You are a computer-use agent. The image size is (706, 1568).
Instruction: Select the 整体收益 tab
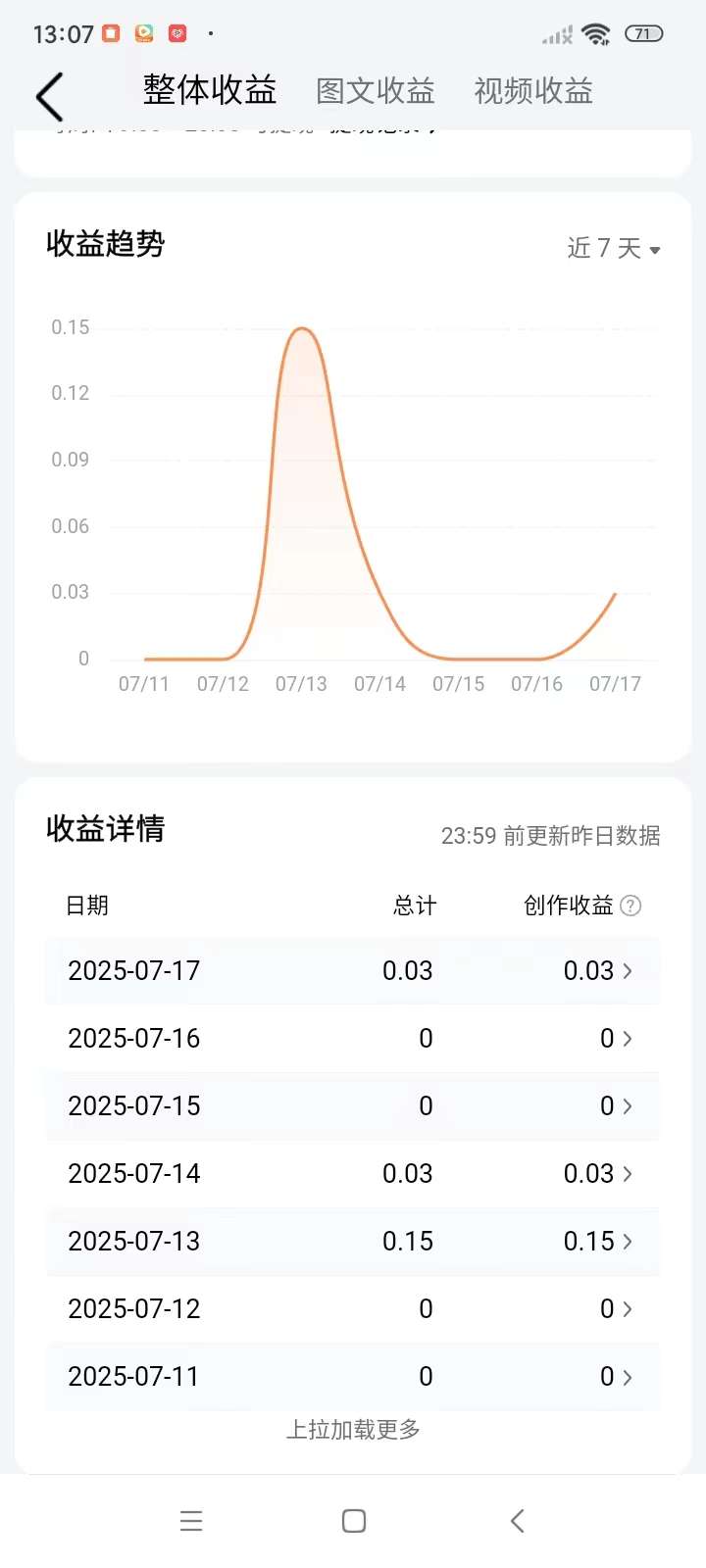point(210,90)
